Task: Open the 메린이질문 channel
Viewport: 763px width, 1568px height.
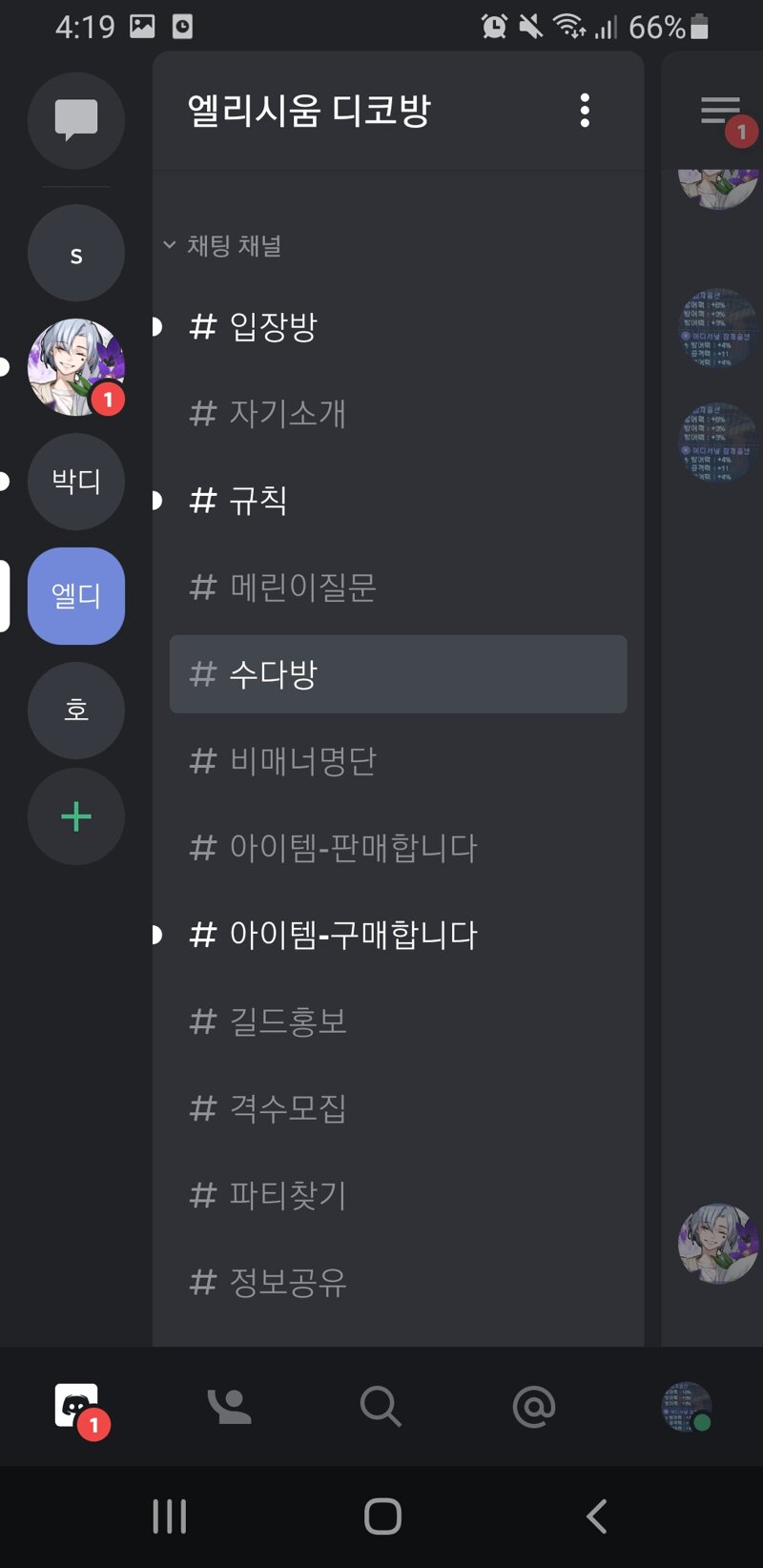Action: pos(398,588)
